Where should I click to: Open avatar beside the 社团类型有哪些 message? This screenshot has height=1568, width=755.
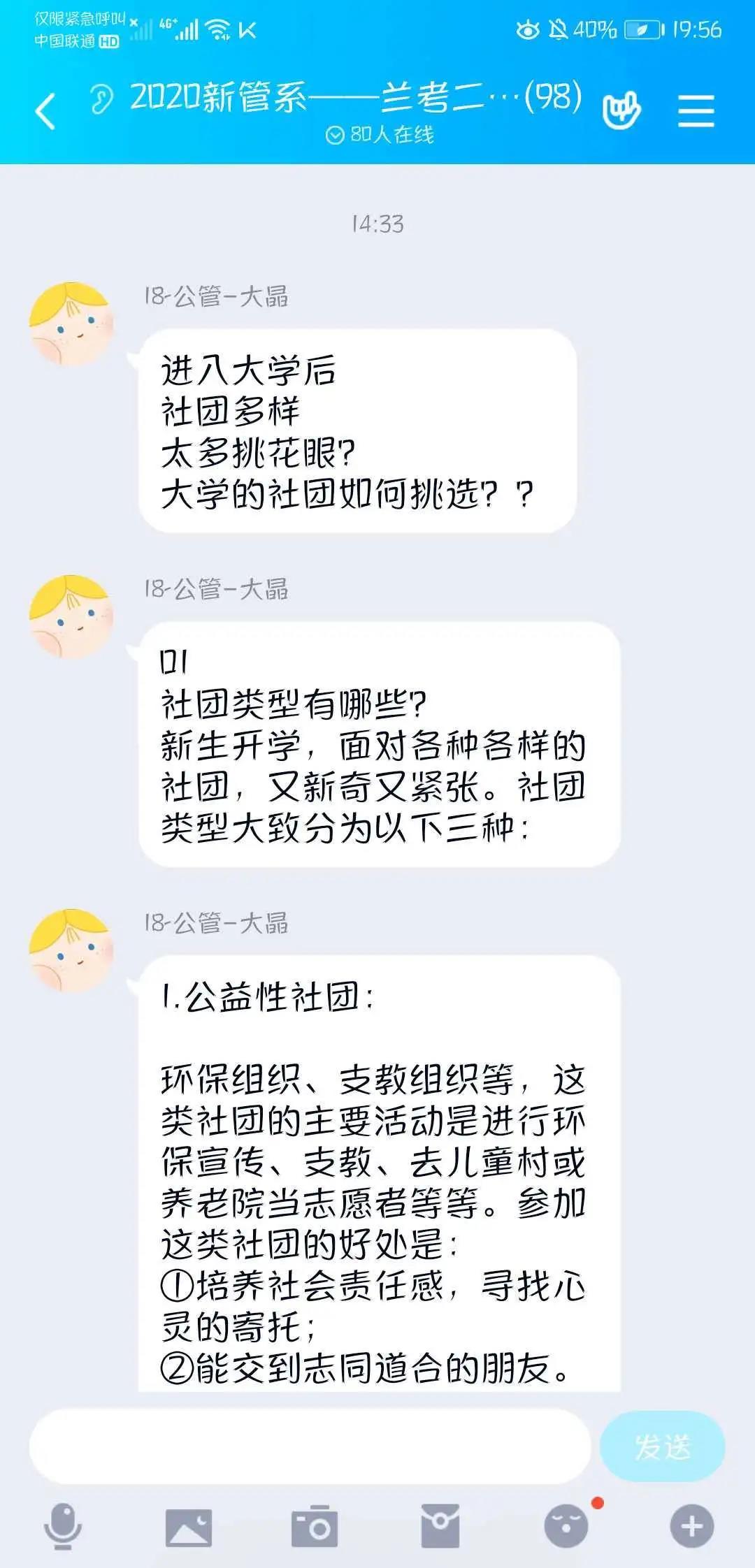(71, 617)
